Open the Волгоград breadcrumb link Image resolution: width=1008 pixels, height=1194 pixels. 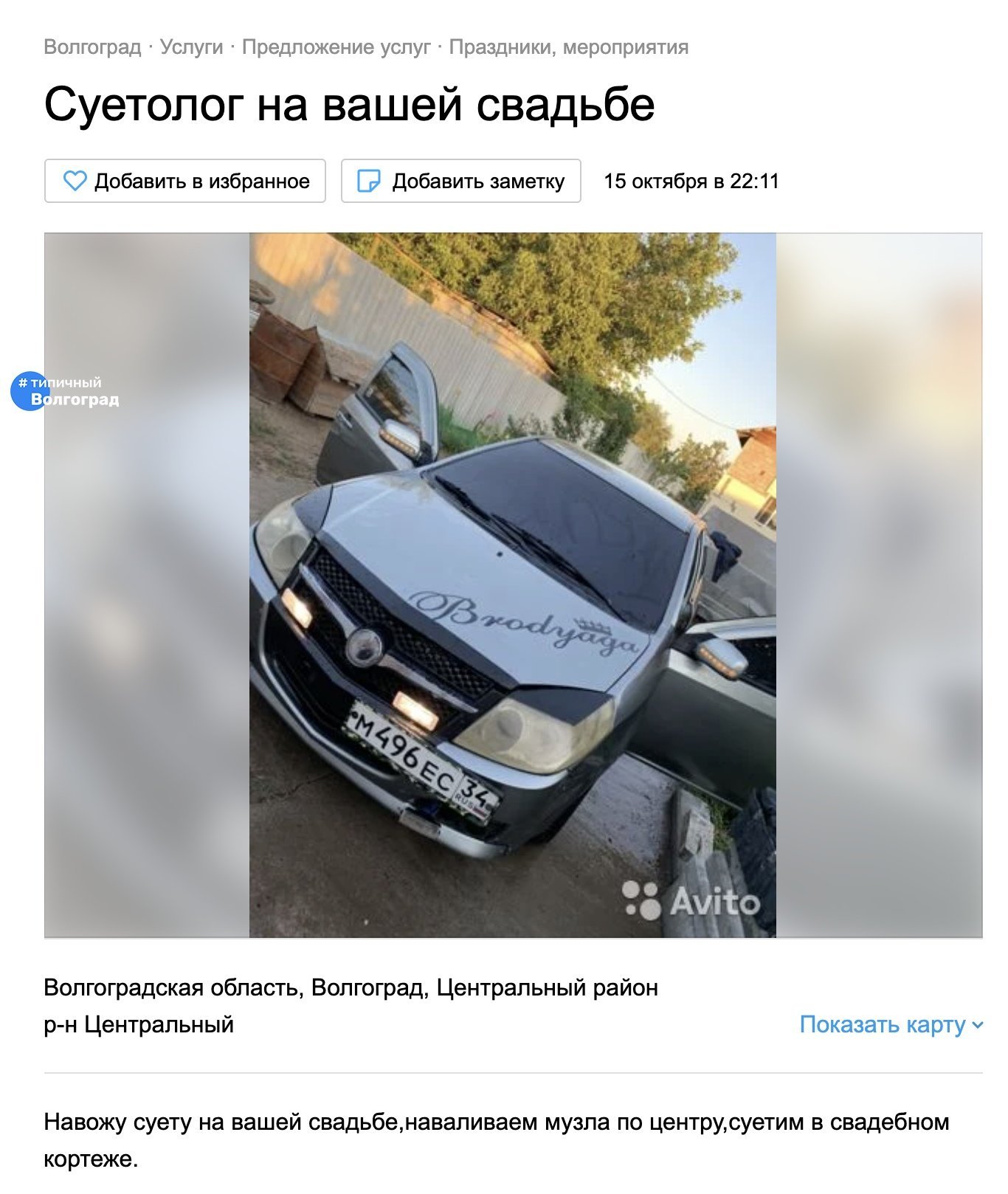[92, 47]
